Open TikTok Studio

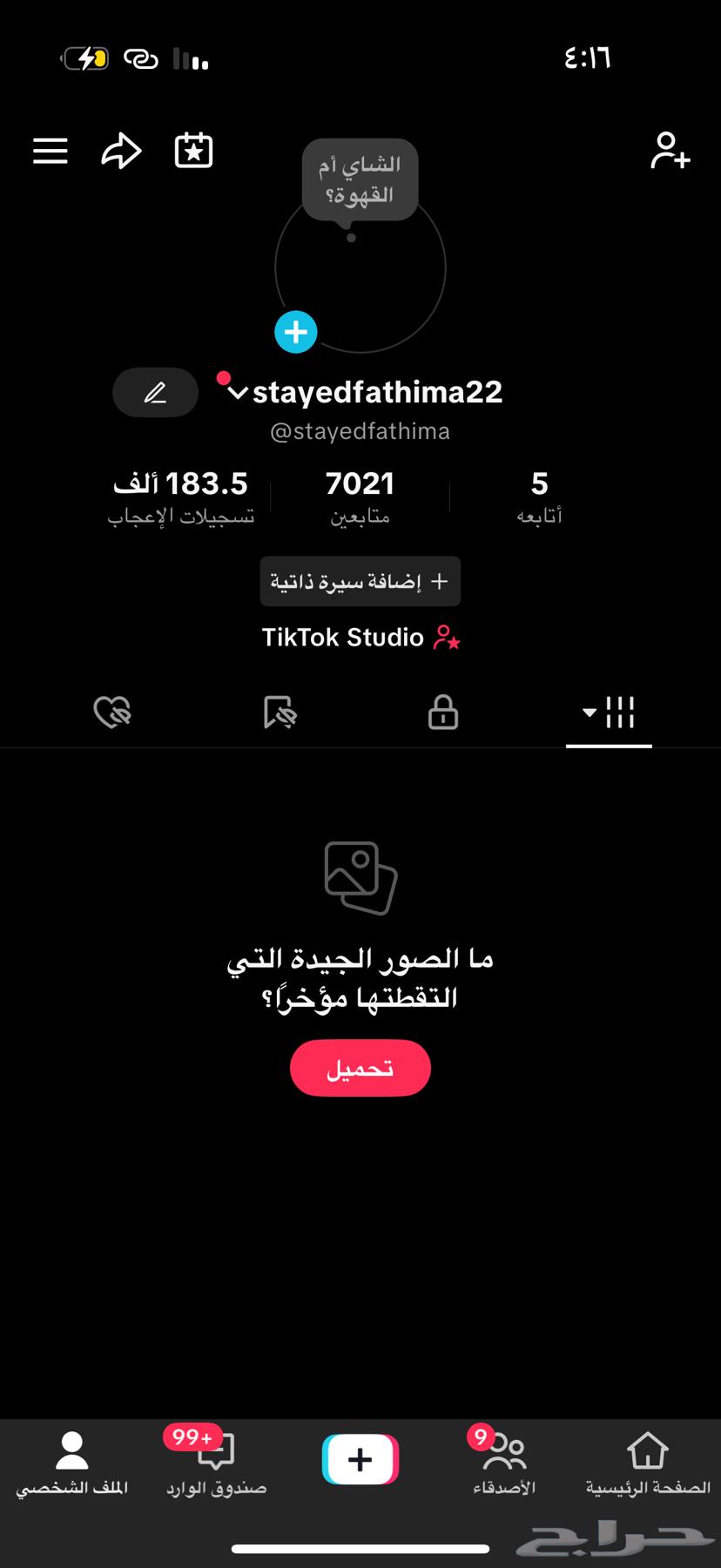[x=360, y=637]
